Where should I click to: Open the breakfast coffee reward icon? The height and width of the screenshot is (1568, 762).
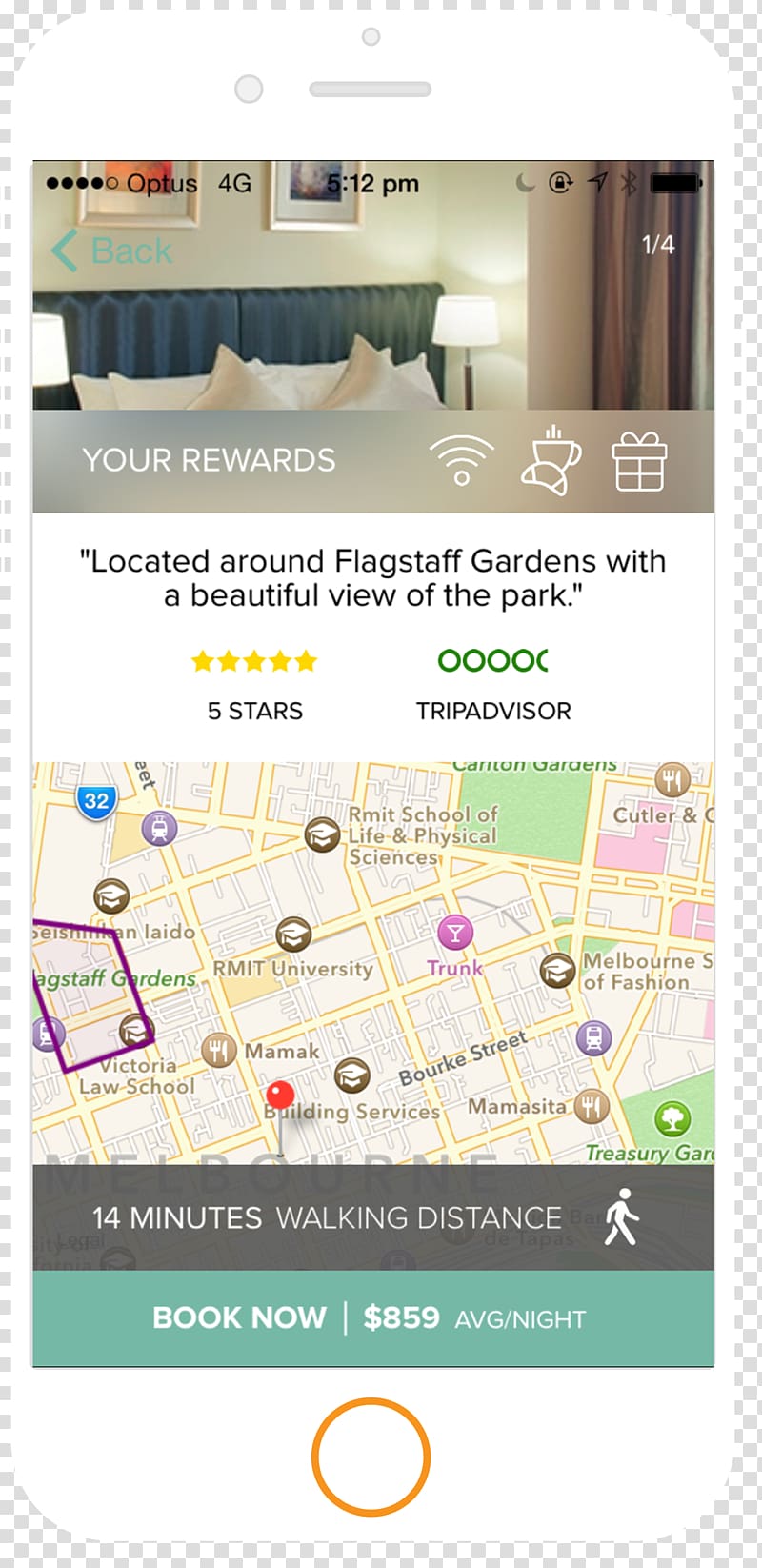tap(551, 461)
